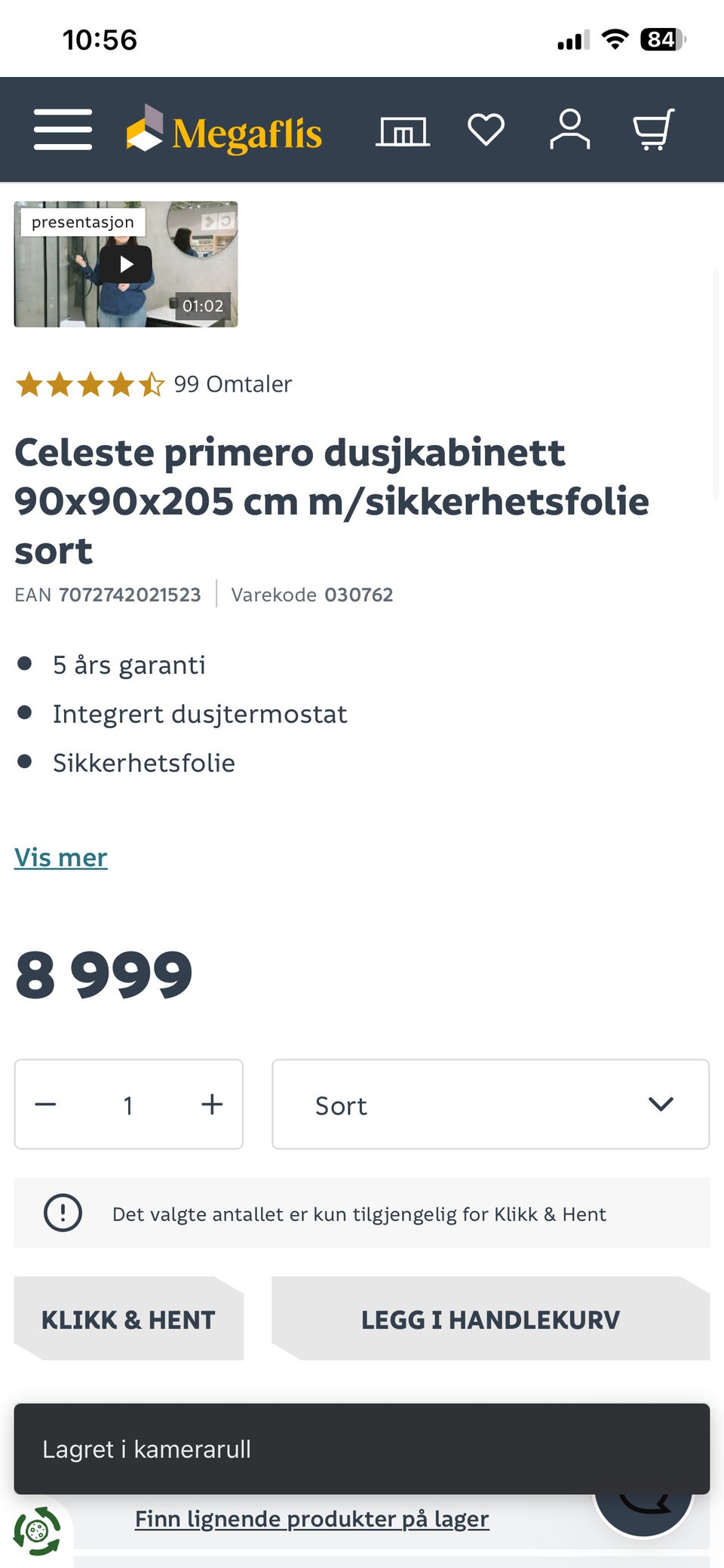This screenshot has height=1568, width=724.
Task: Open the wishlist heart icon
Action: (x=486, y=129)
